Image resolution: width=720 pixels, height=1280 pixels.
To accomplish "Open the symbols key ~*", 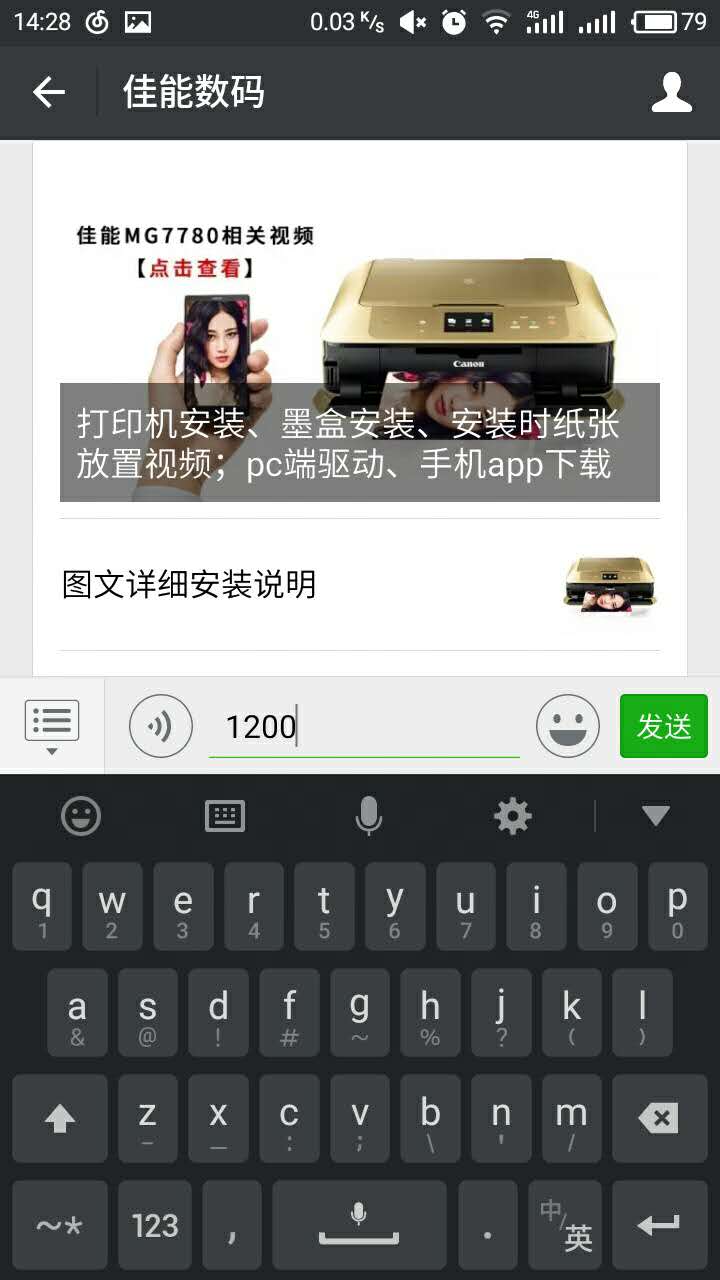I will [60, 1225].
